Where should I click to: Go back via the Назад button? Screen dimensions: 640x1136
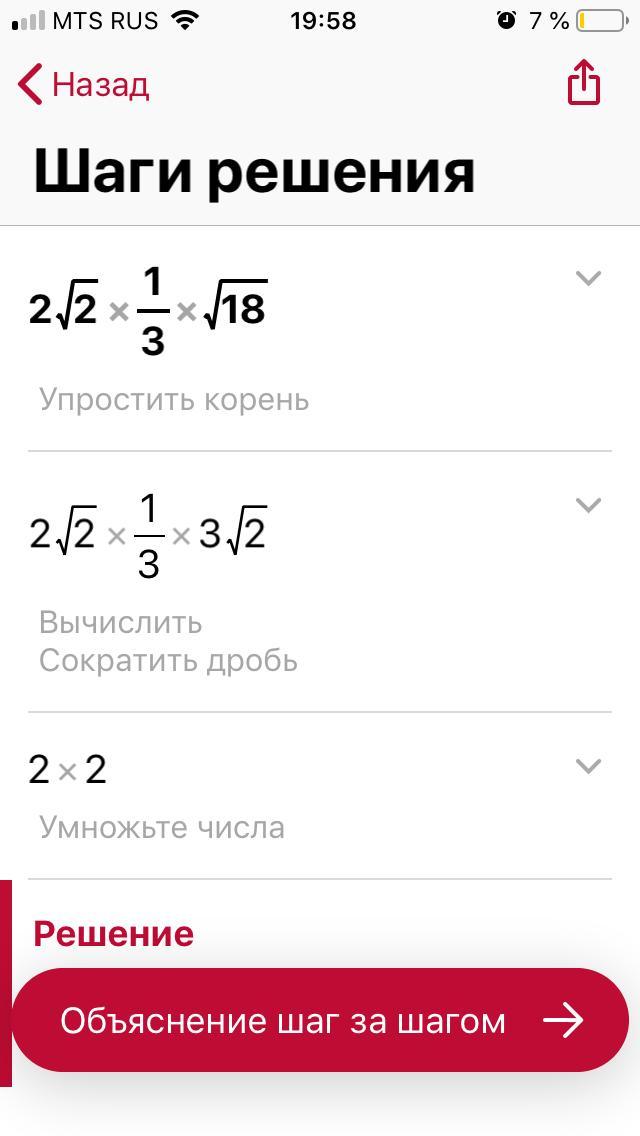point(84,85)
